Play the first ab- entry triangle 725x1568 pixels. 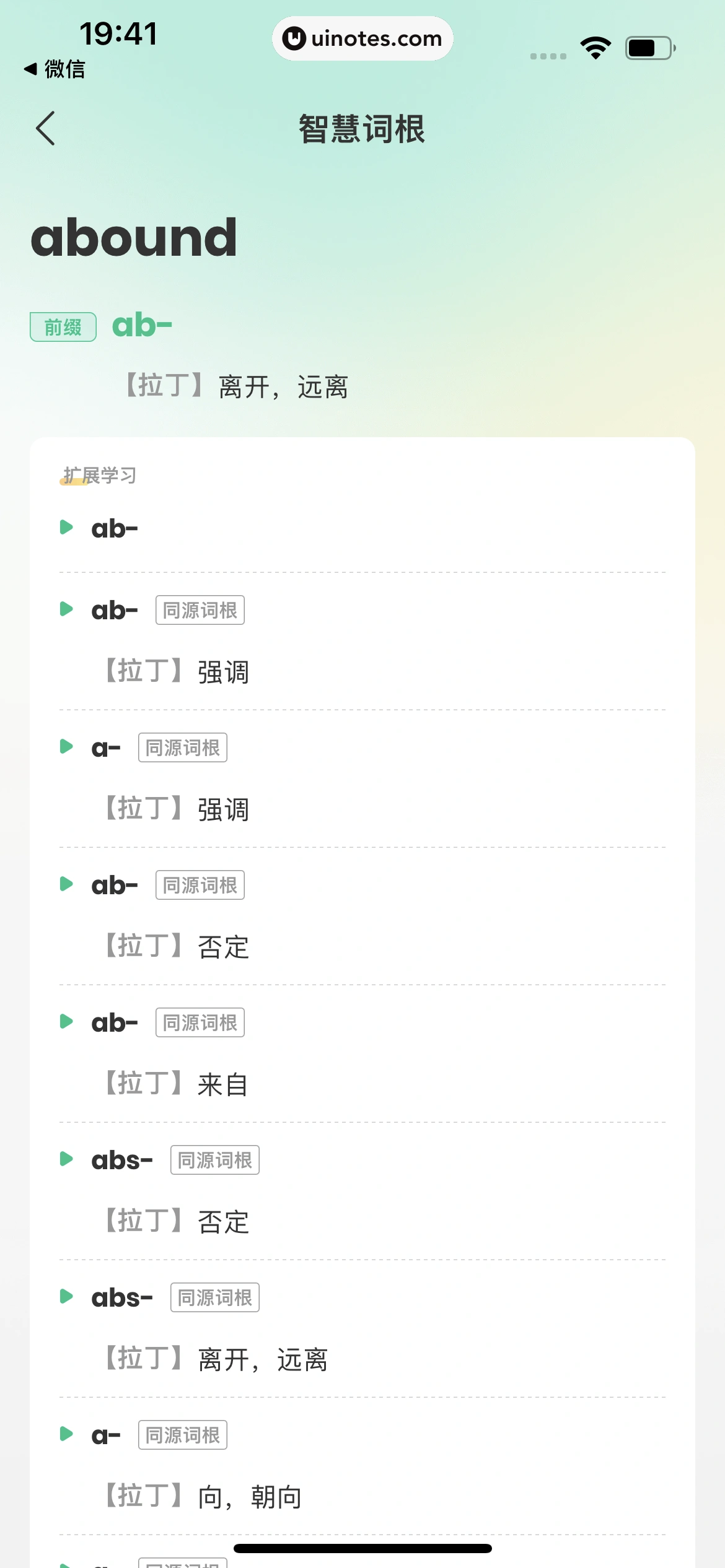click(x=67, y=528)
